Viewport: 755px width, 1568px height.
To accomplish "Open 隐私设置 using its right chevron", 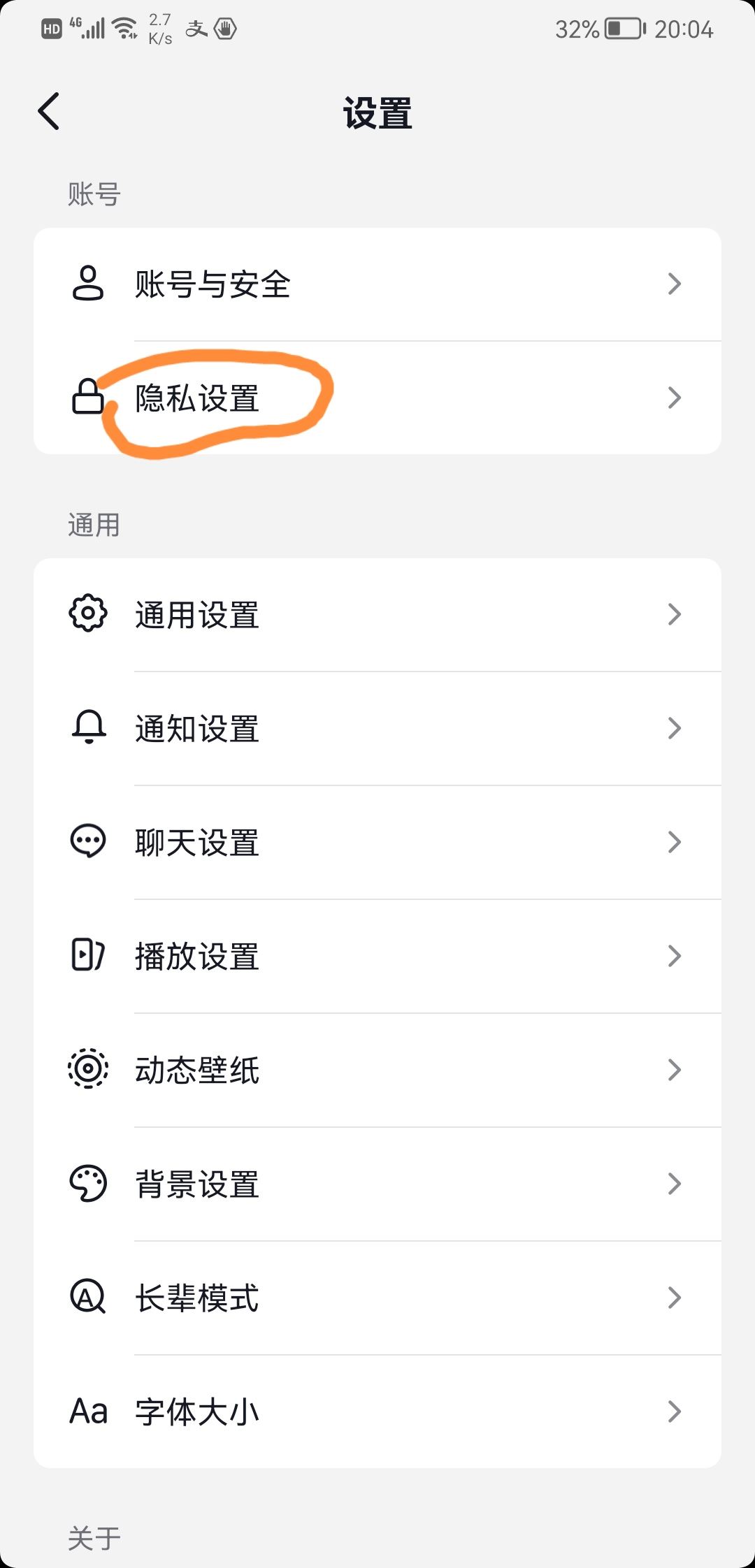I will pos(673,397).
